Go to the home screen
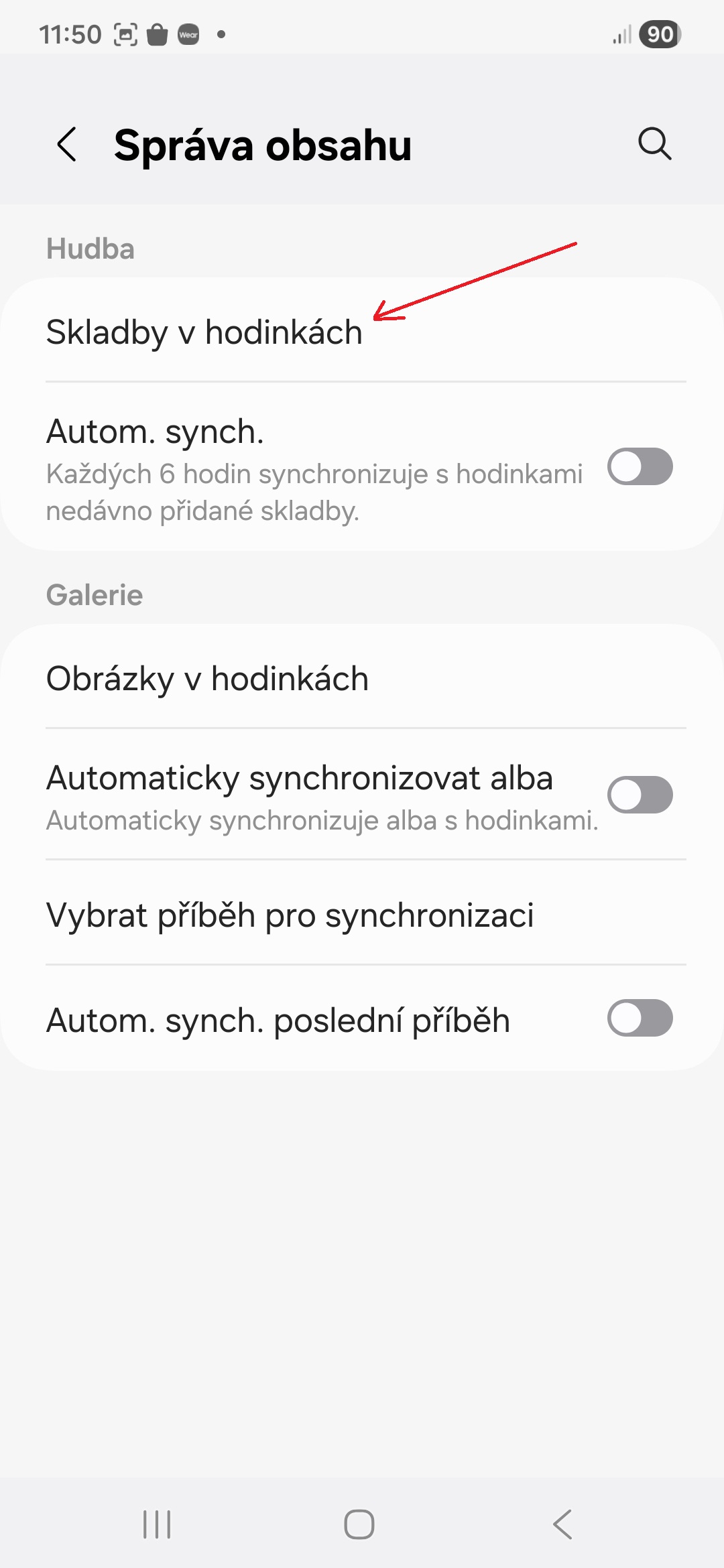This screenshot has width=724, height=1568. click(x=359, y=1524)
